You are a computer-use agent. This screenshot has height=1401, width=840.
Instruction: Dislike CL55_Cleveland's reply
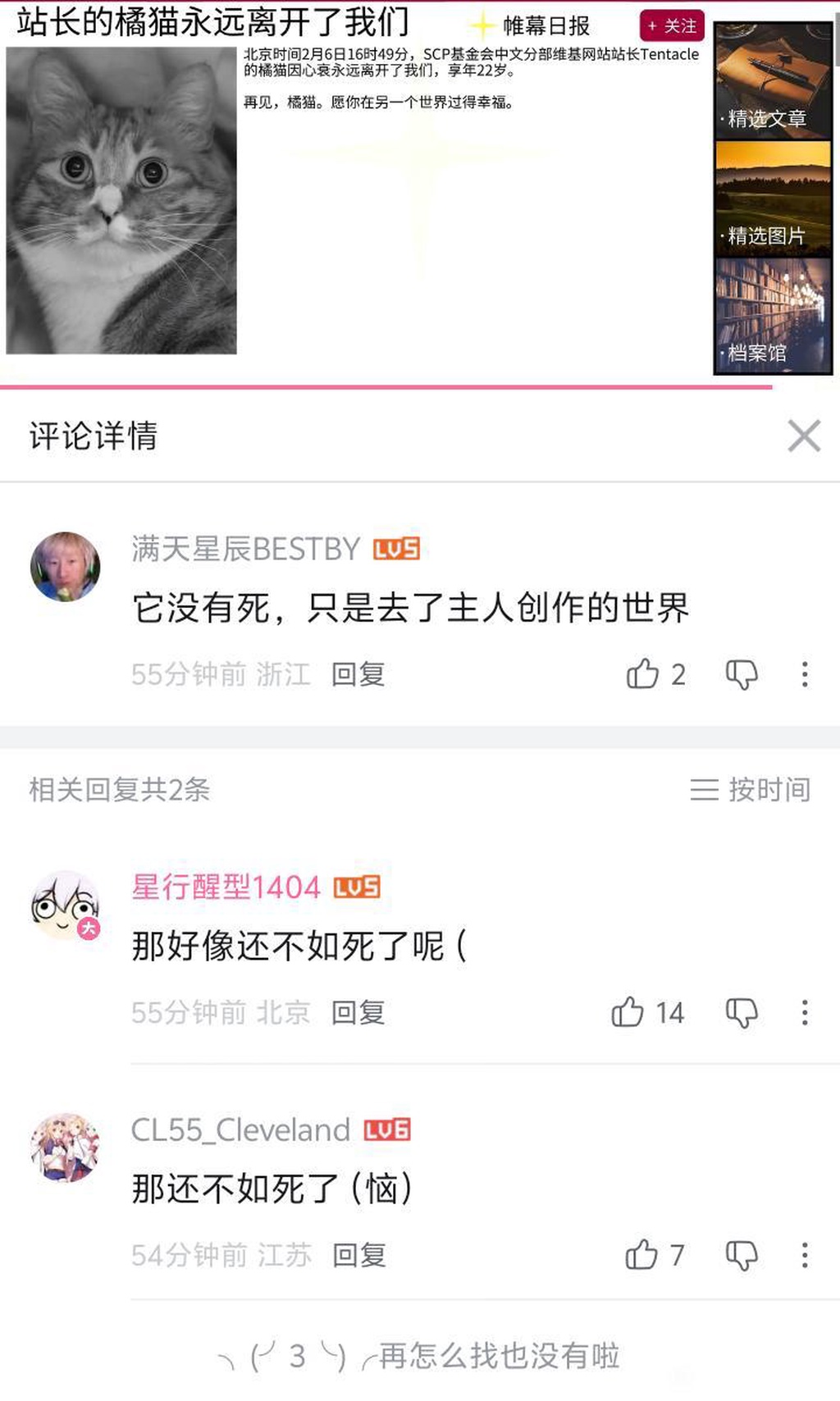(742, 1254)
